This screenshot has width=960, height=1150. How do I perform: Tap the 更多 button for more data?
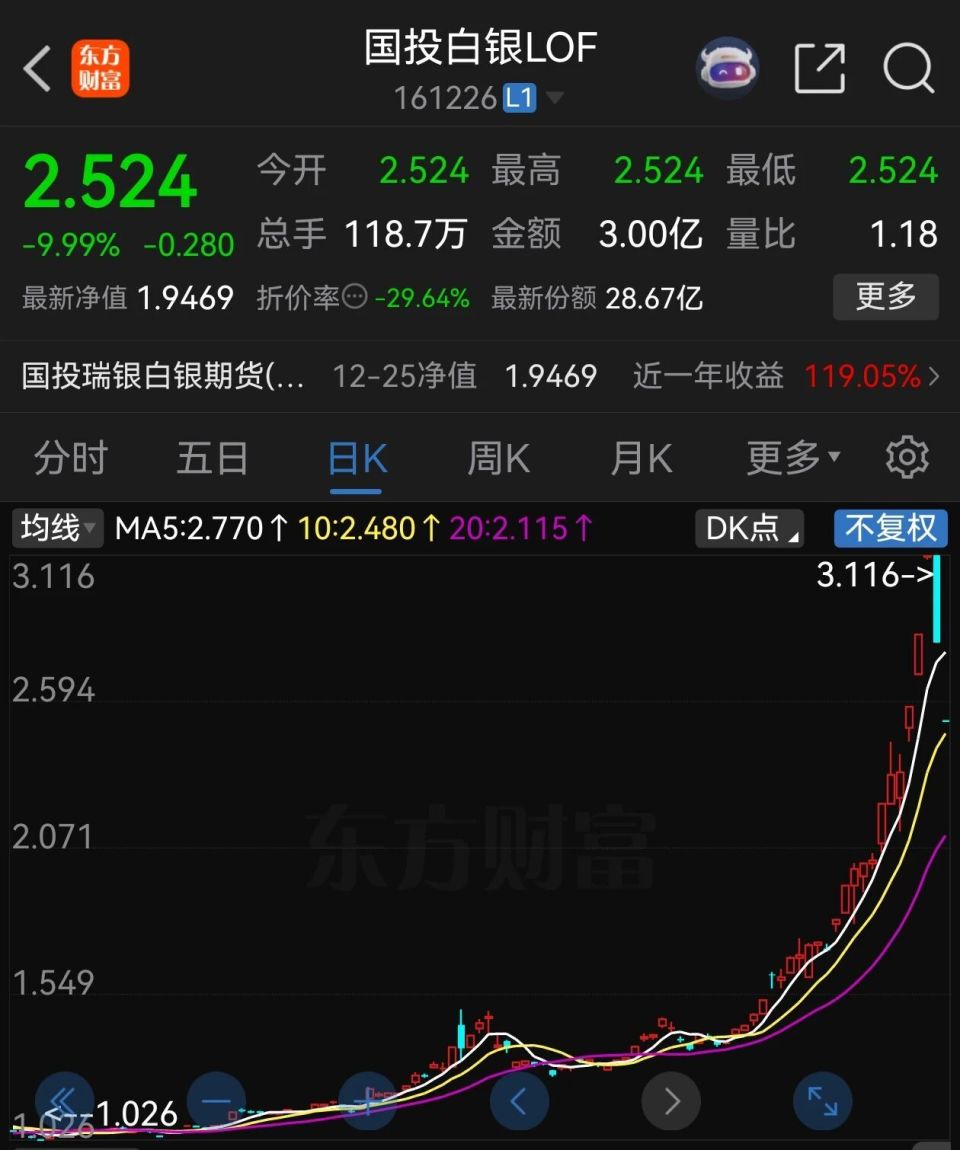886,298
